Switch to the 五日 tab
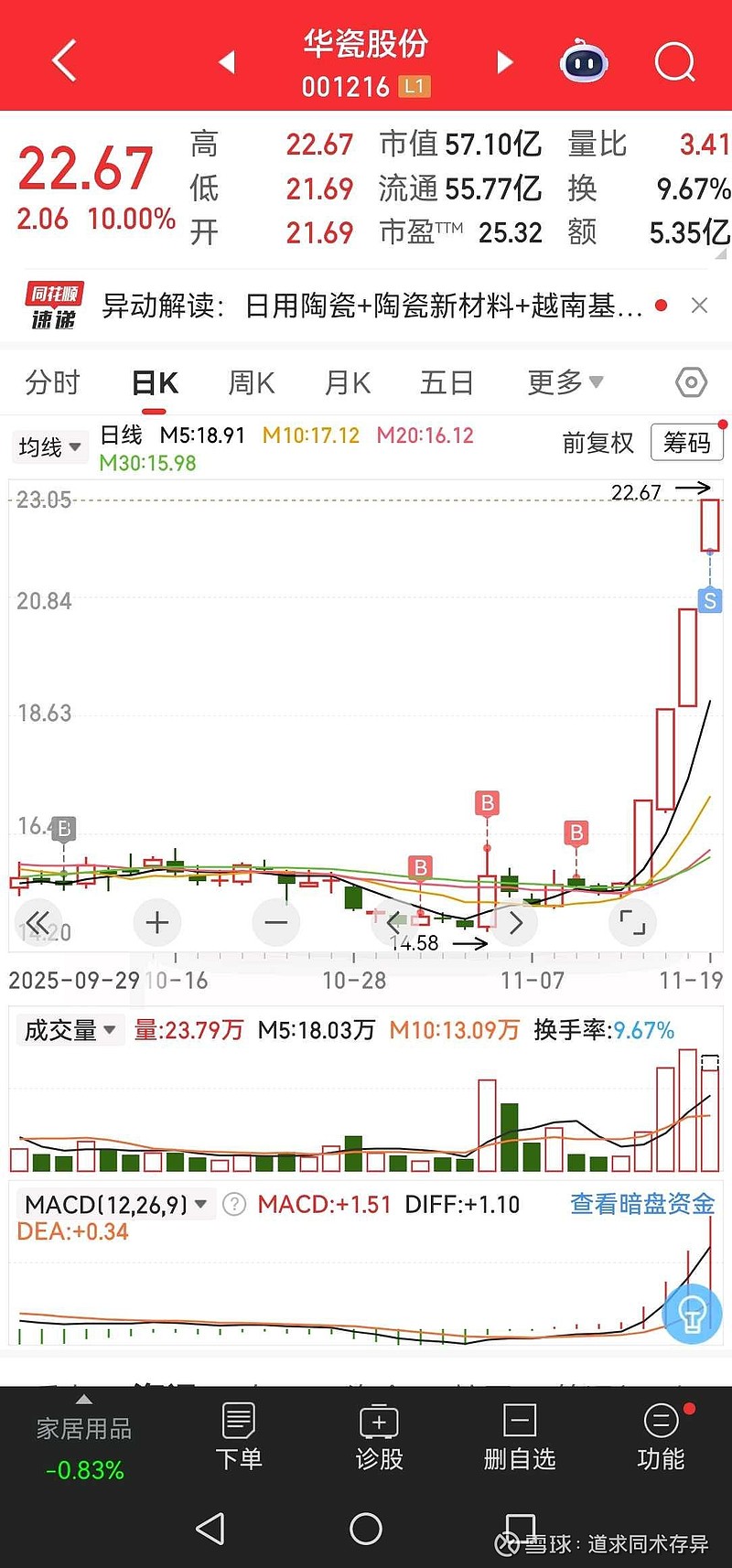The image size is (732, 1568). coord(447,382)
